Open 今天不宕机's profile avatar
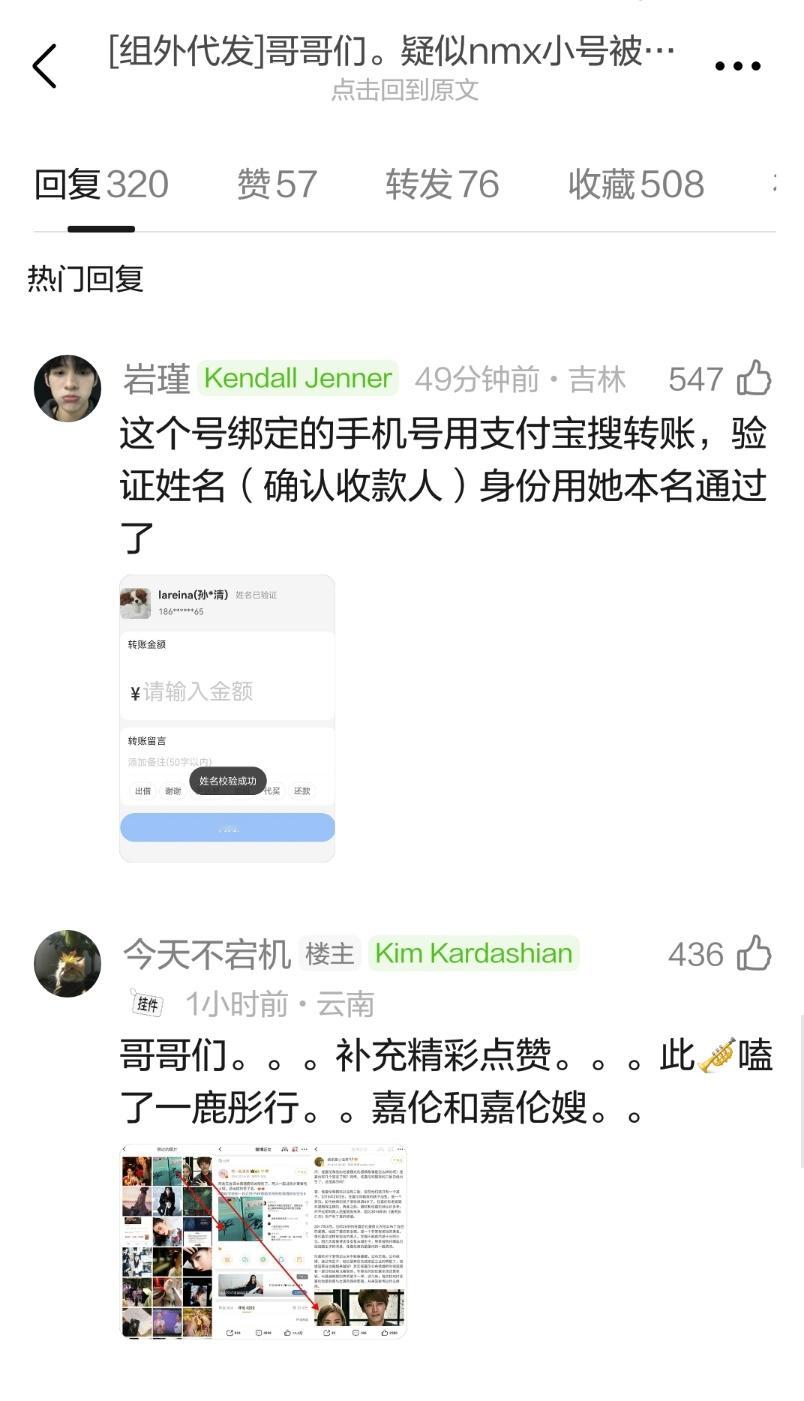The image size is (804, 1401). [x=67, y=963]
